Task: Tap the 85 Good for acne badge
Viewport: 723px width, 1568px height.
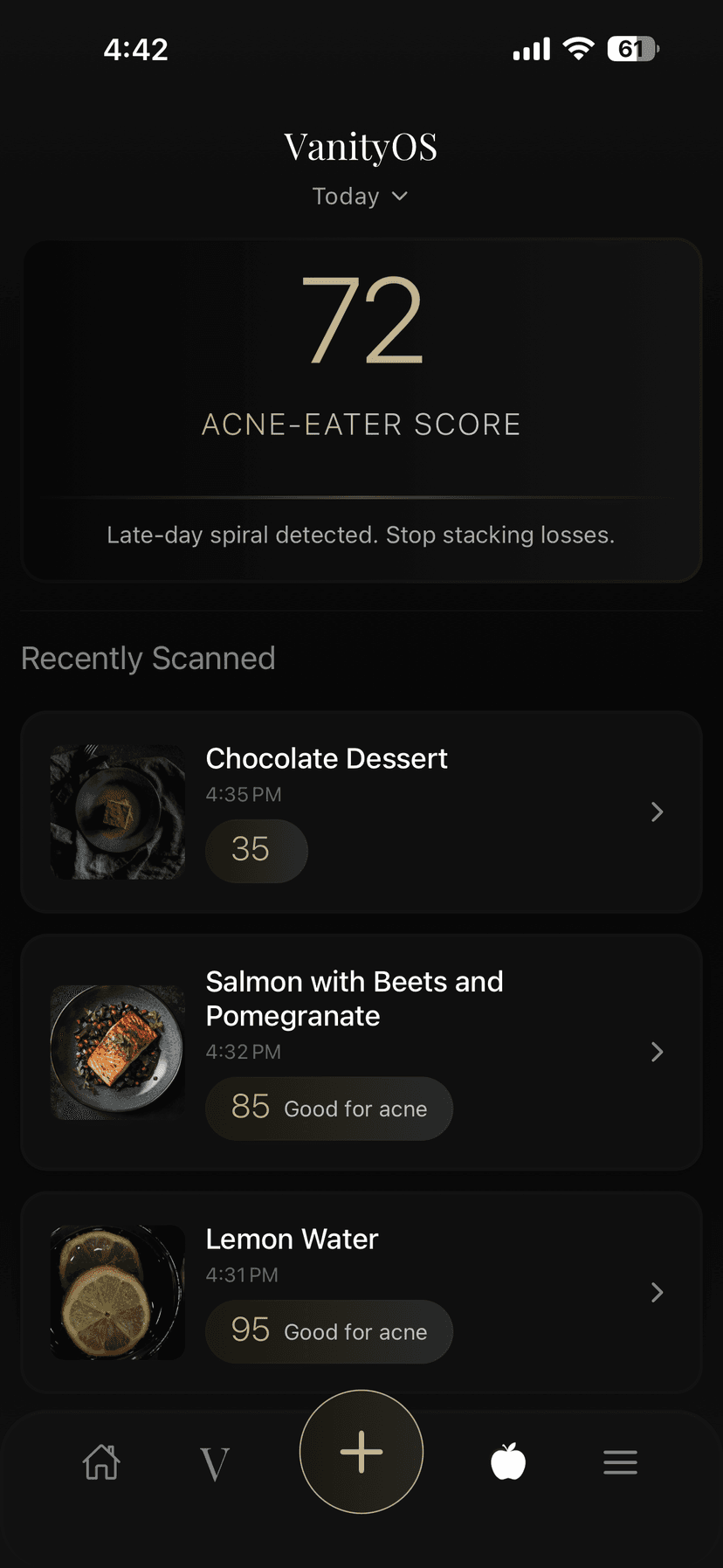Action: (x=329, y=1108)
